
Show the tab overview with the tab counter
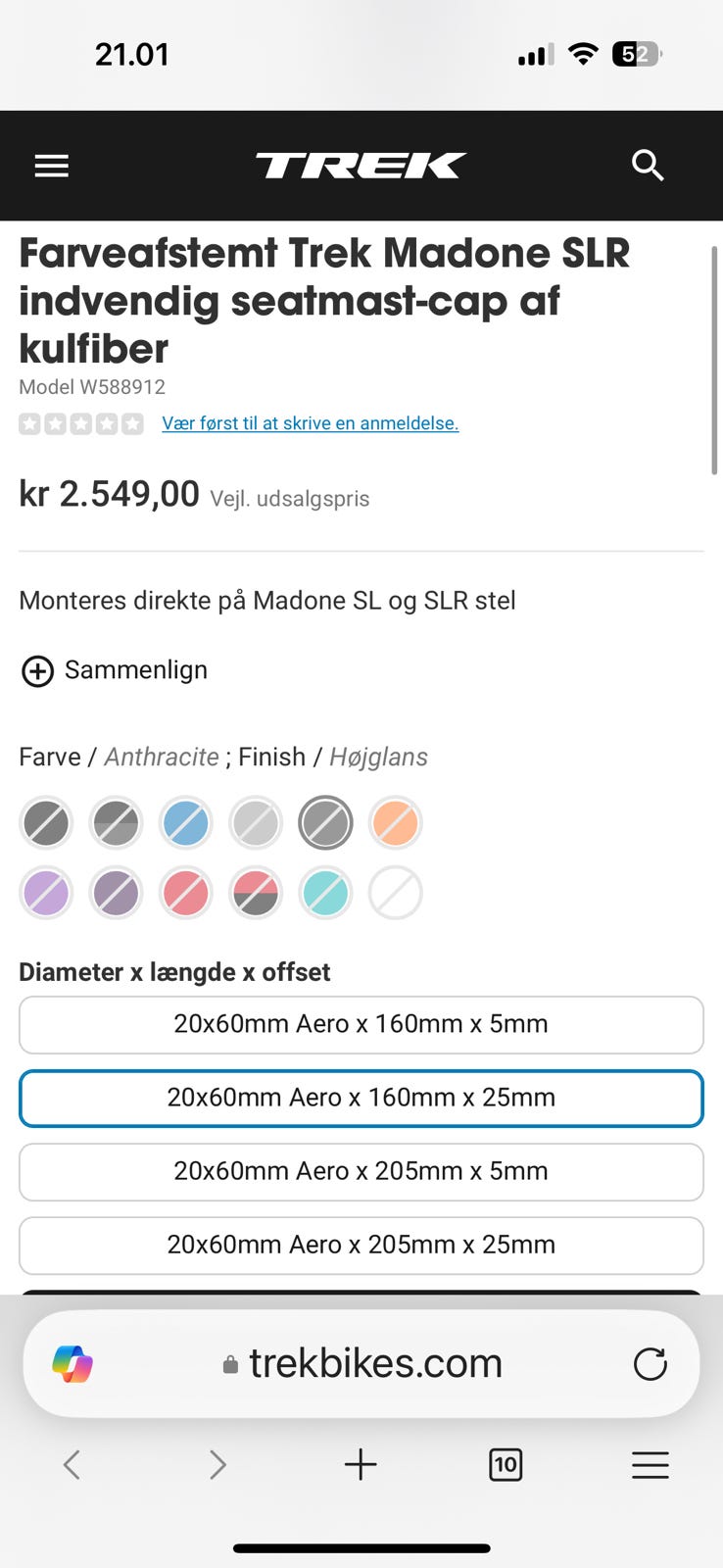coord(506,1464)
